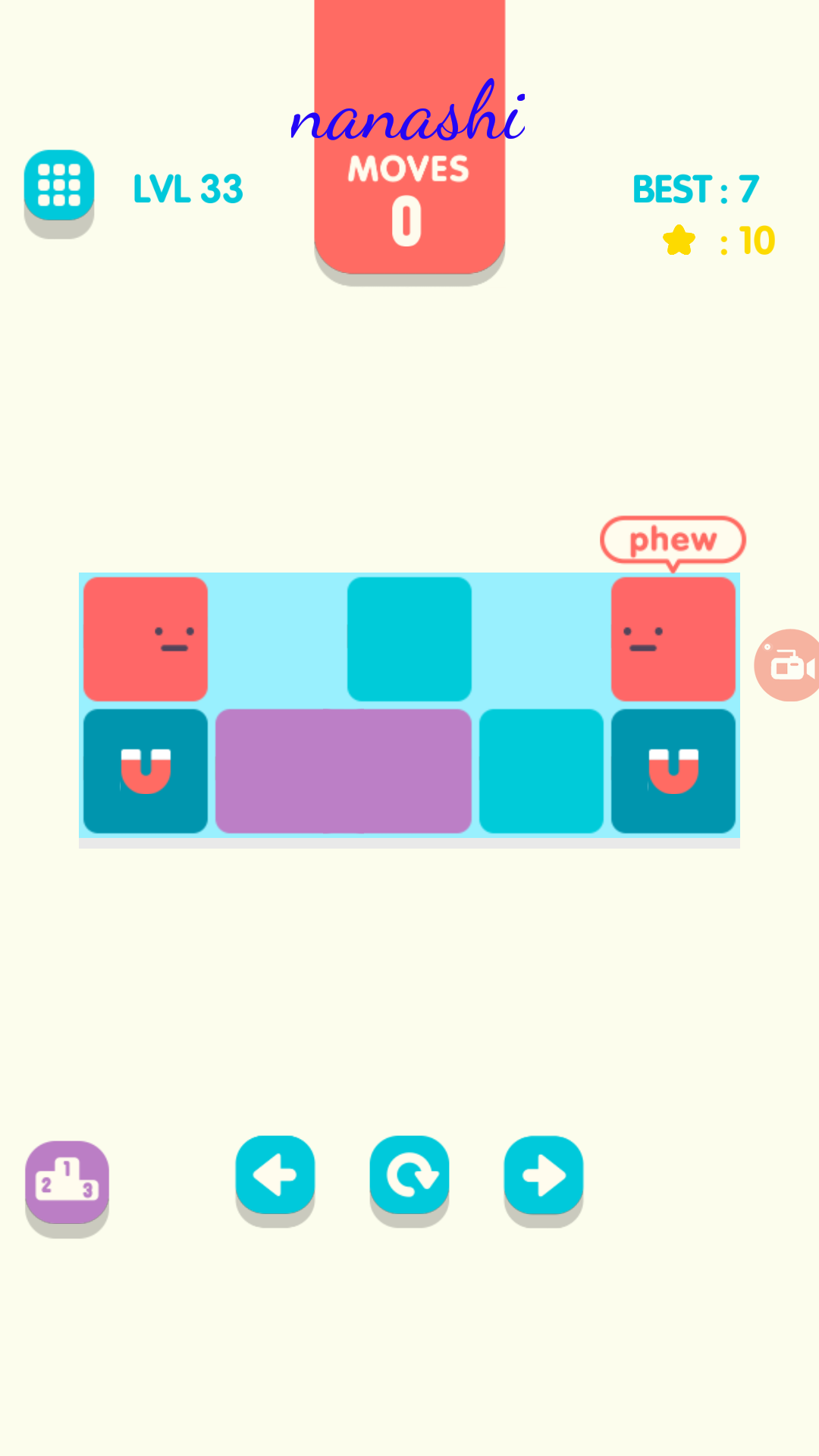This screenshot has width=819, height=1456.
Task: Tap the video camera record button
Action: coord(789,666)
